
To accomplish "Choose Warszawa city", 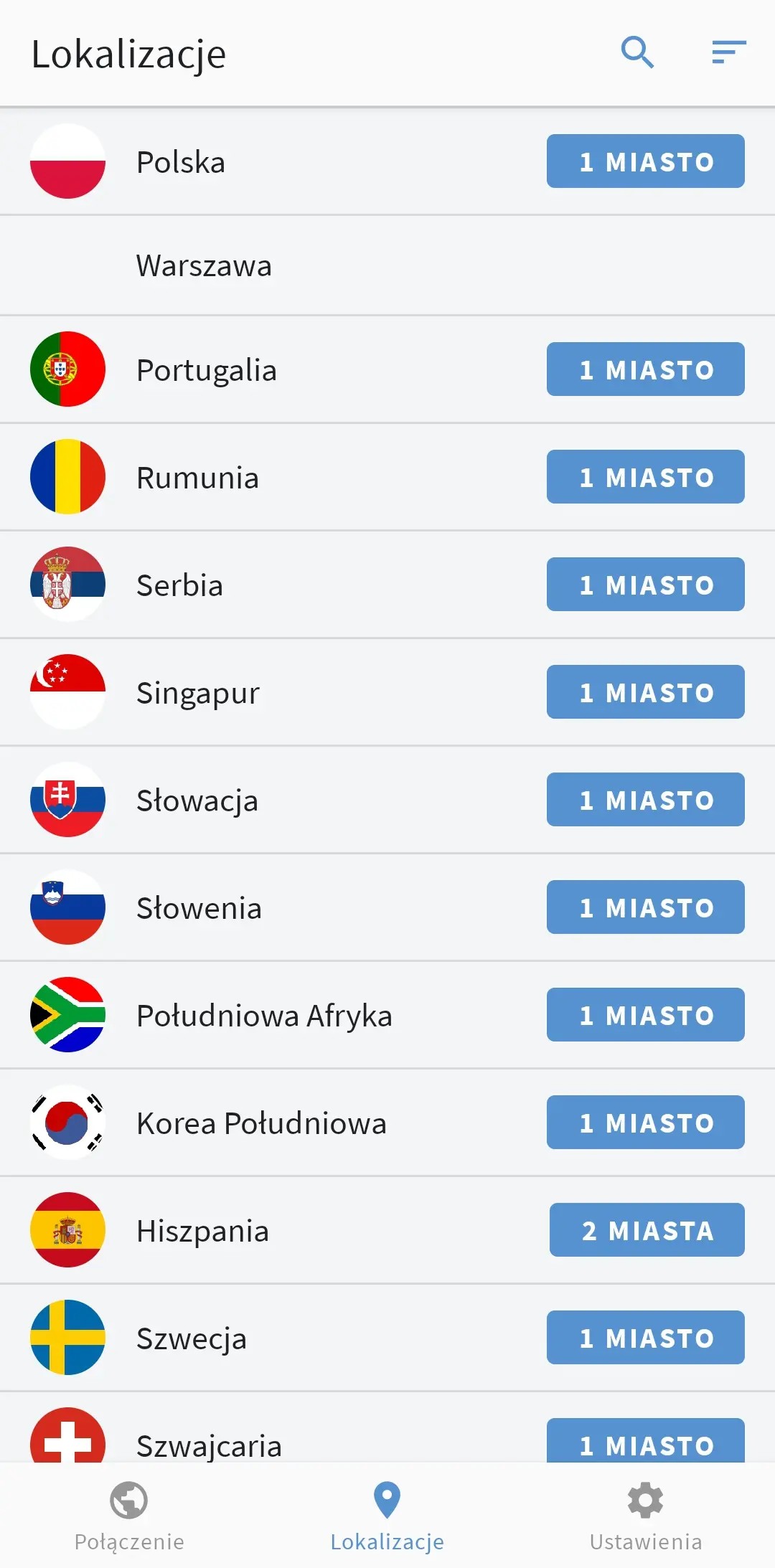I will 205,266.
